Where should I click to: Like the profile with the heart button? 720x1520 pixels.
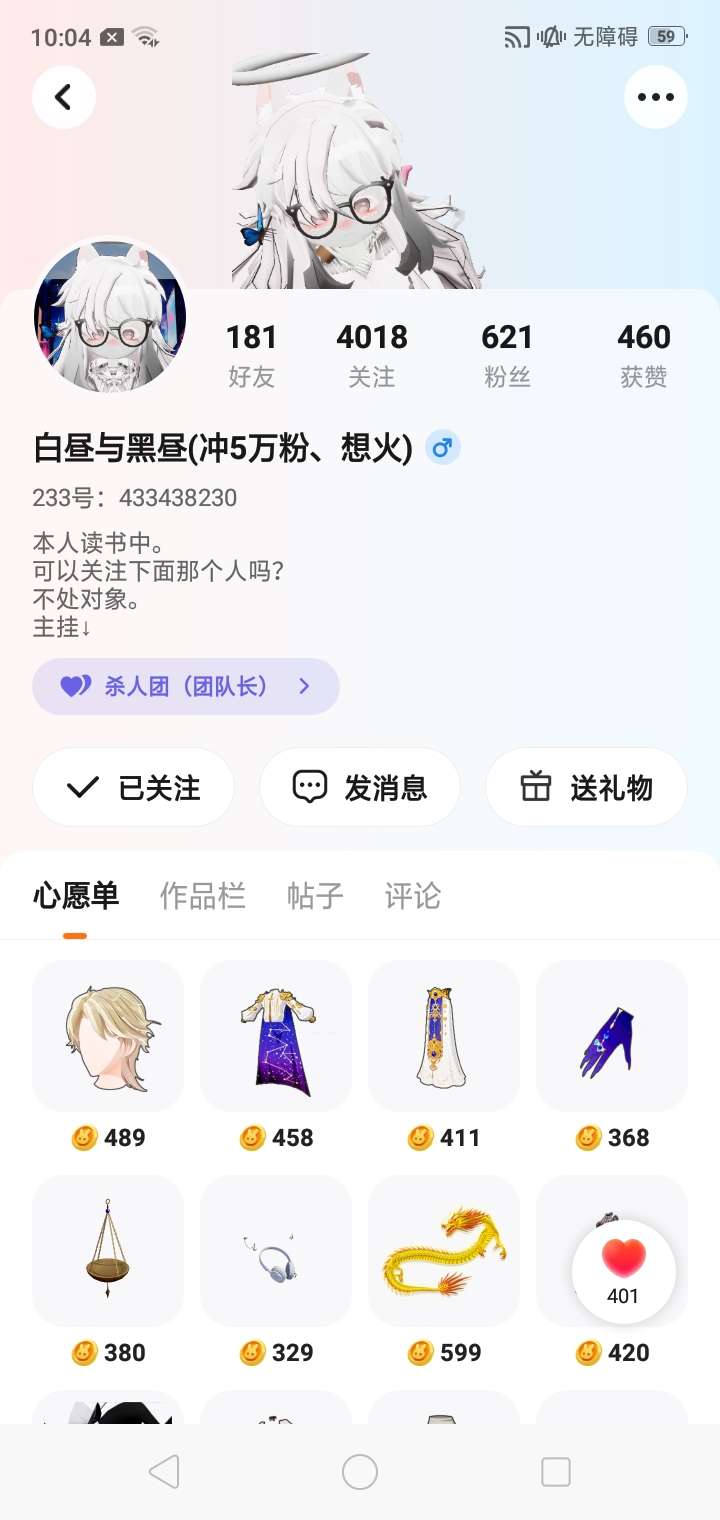(x=624, y=1272)
